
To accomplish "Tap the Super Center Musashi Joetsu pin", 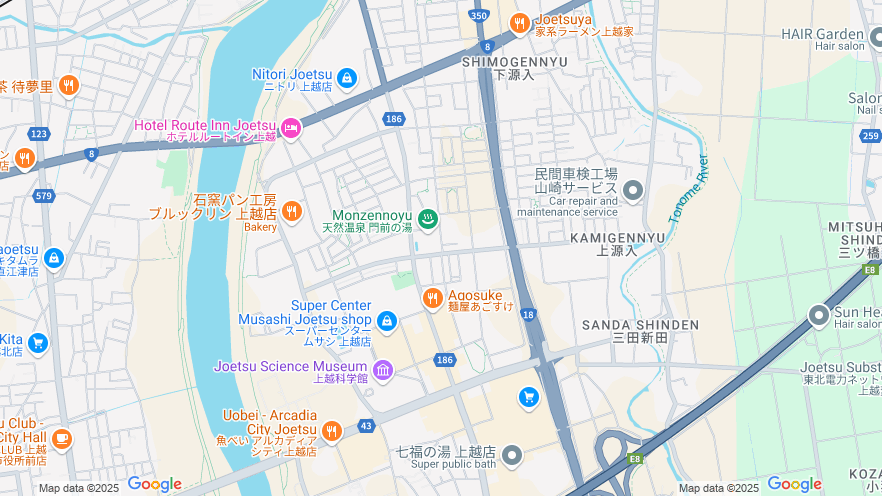I will pyautogui.click(x=387, y=321).
